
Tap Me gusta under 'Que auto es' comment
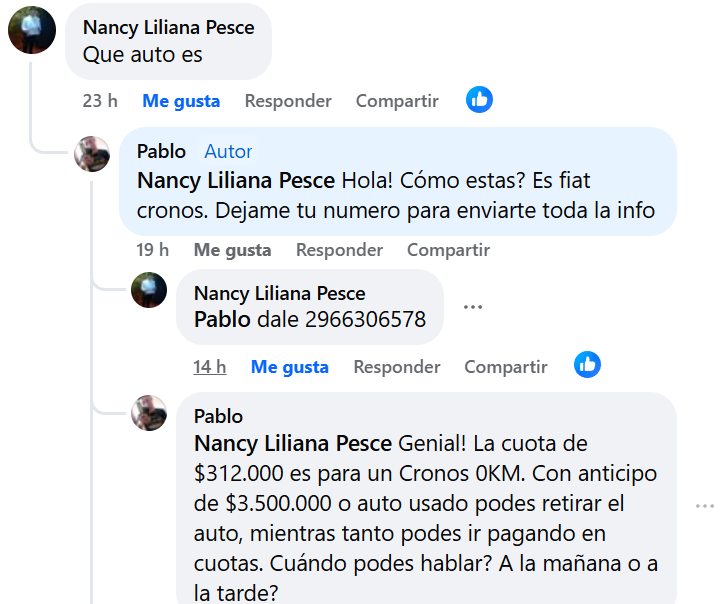181,101
